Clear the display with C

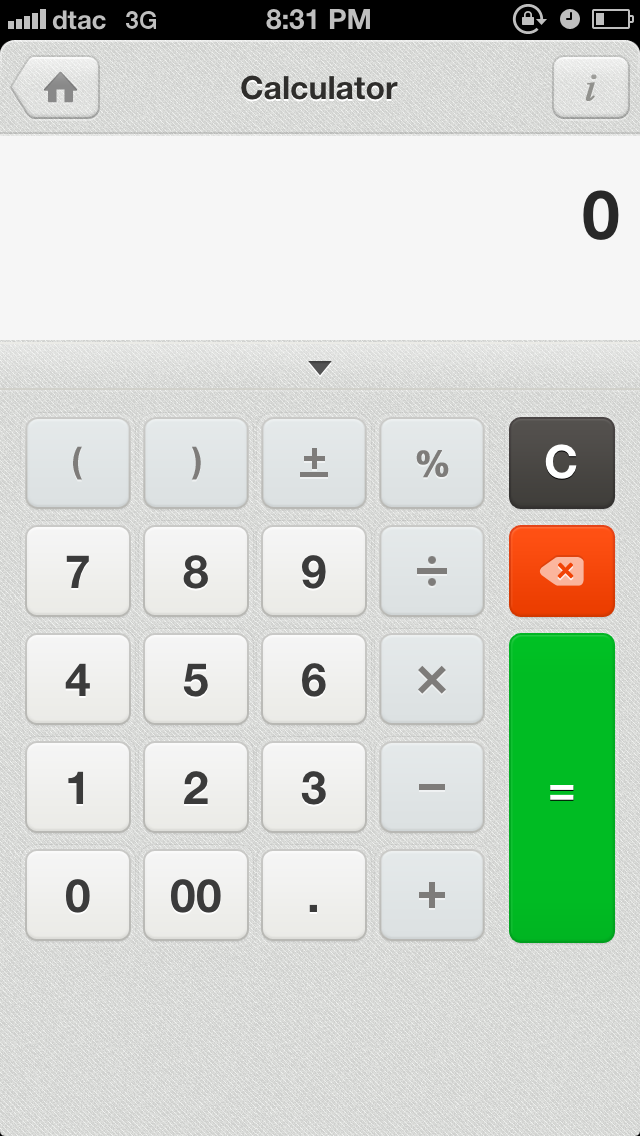(562, 463)
